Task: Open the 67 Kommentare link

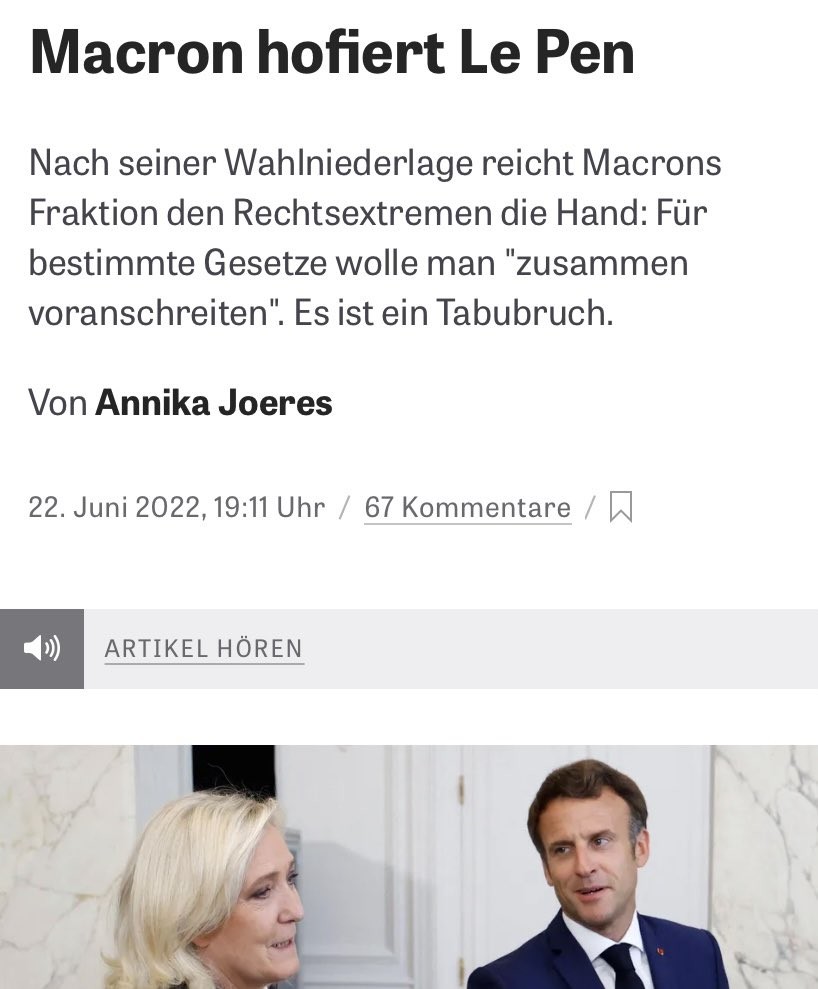Action: click(x=467, y=507)
